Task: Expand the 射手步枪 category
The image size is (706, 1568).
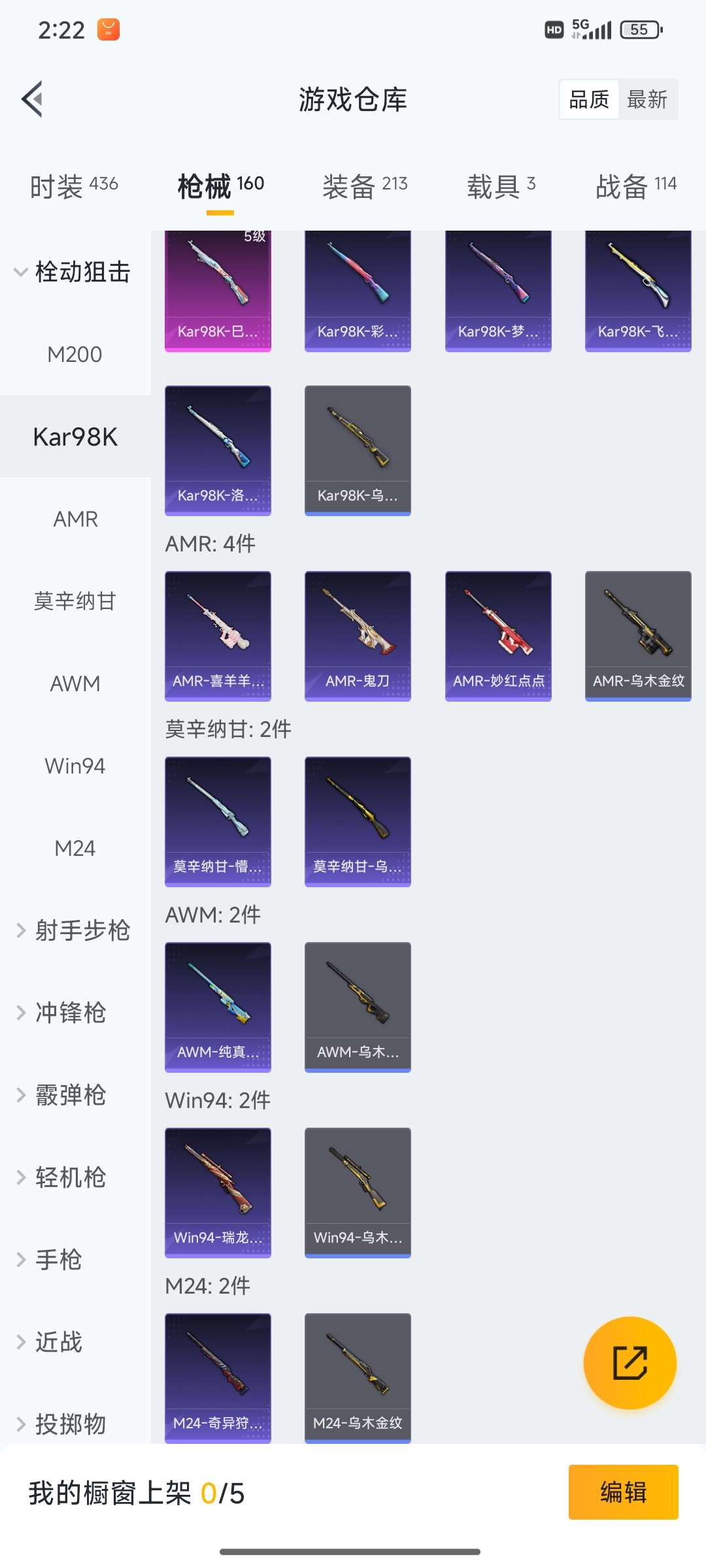Action: pos(73,931)
